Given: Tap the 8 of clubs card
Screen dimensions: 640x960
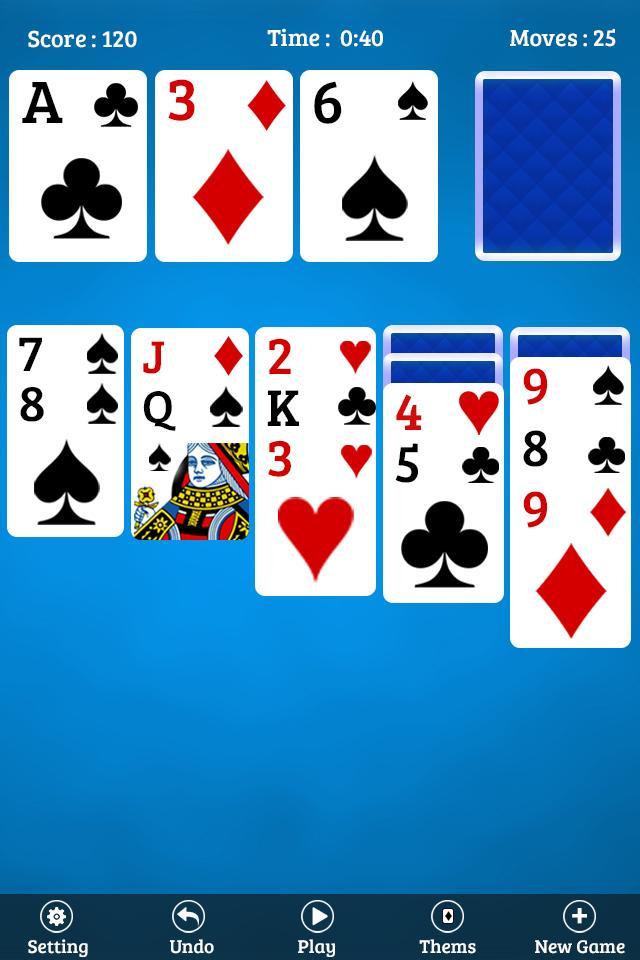Looking at the screenshot, I should click(x=570, y=450).
